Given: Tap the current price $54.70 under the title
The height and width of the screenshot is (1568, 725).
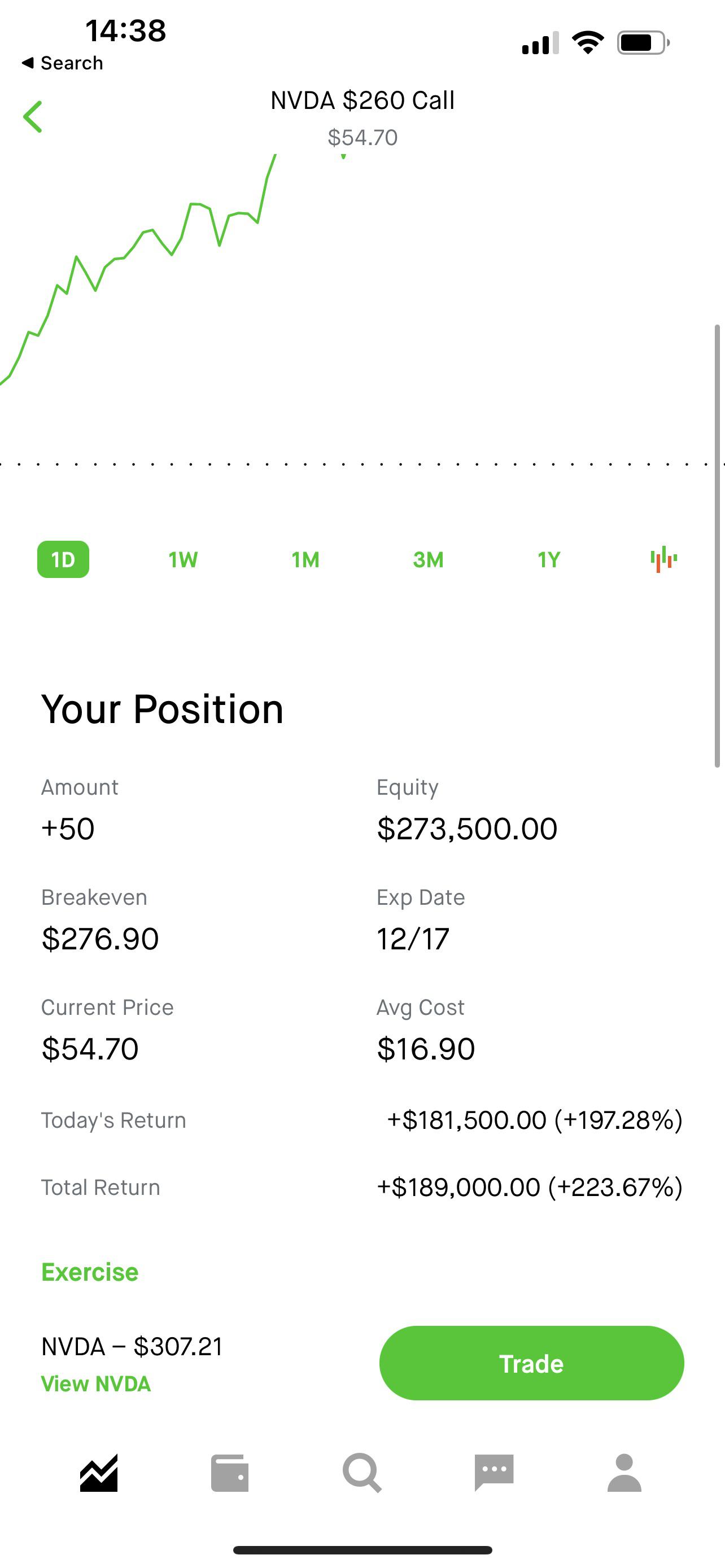Looking at the screenshot, I should point(362,137).
